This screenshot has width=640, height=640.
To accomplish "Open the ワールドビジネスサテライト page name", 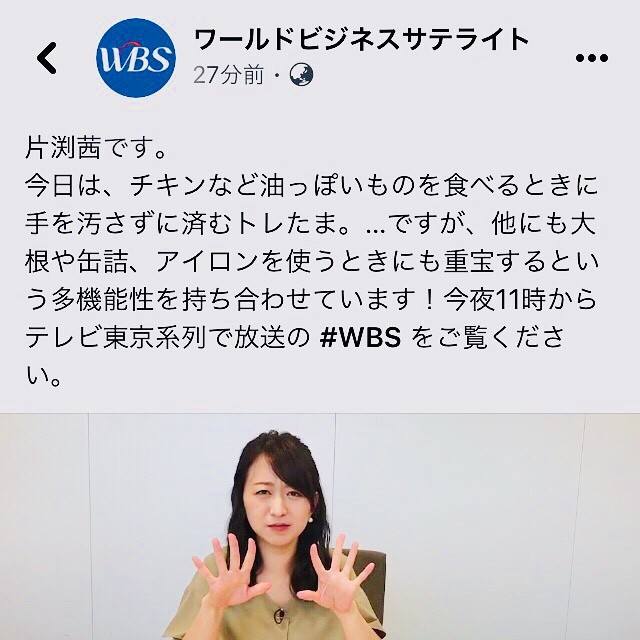I will (x=361, y=39).
